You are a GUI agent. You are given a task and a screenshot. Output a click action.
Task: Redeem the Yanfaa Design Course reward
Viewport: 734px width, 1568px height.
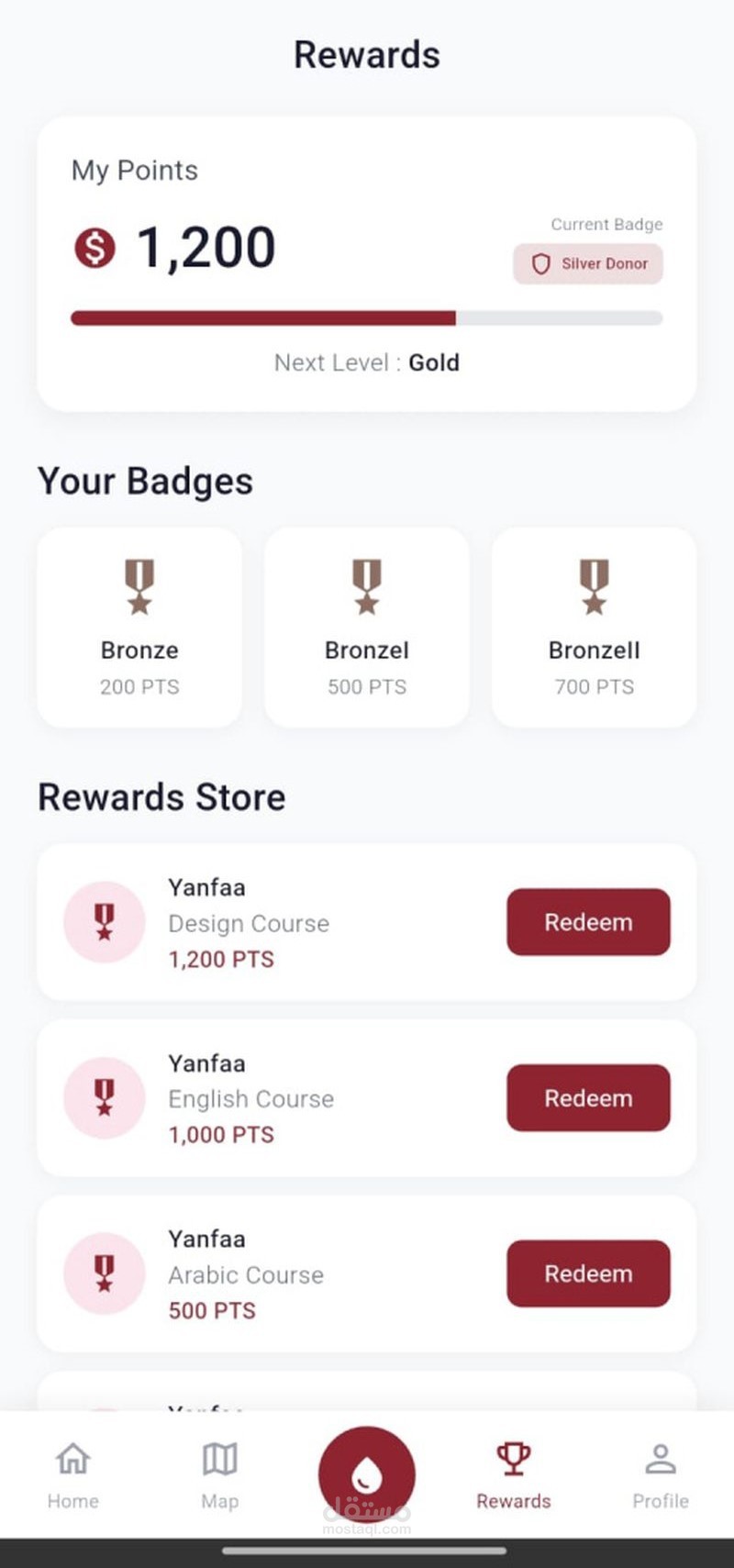pos(588,922)
